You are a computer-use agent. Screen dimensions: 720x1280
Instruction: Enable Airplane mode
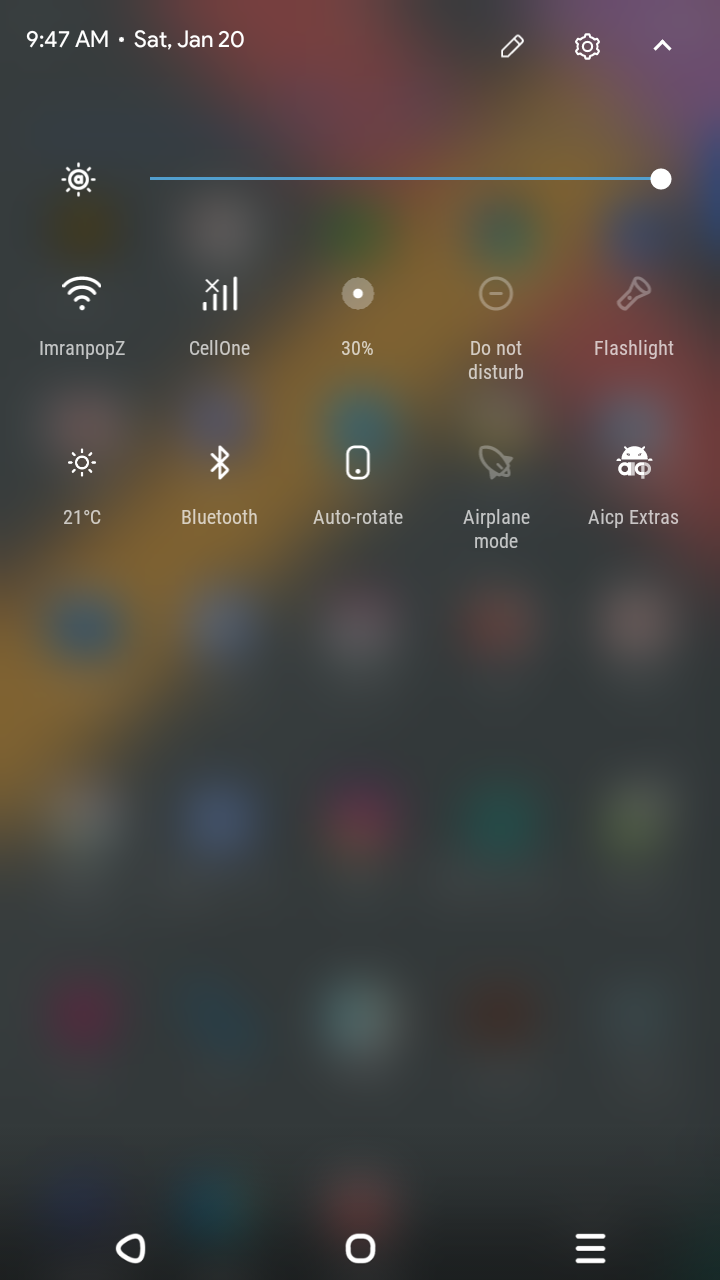[x=496, y=463]
